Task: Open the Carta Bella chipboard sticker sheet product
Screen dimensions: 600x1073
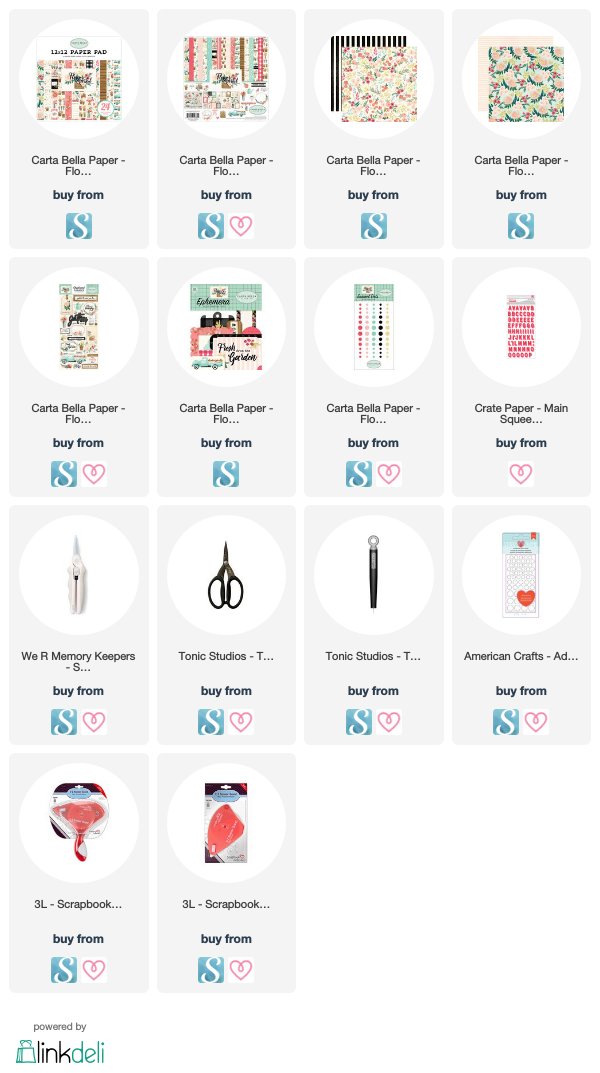Action: (x=79, y=327)
